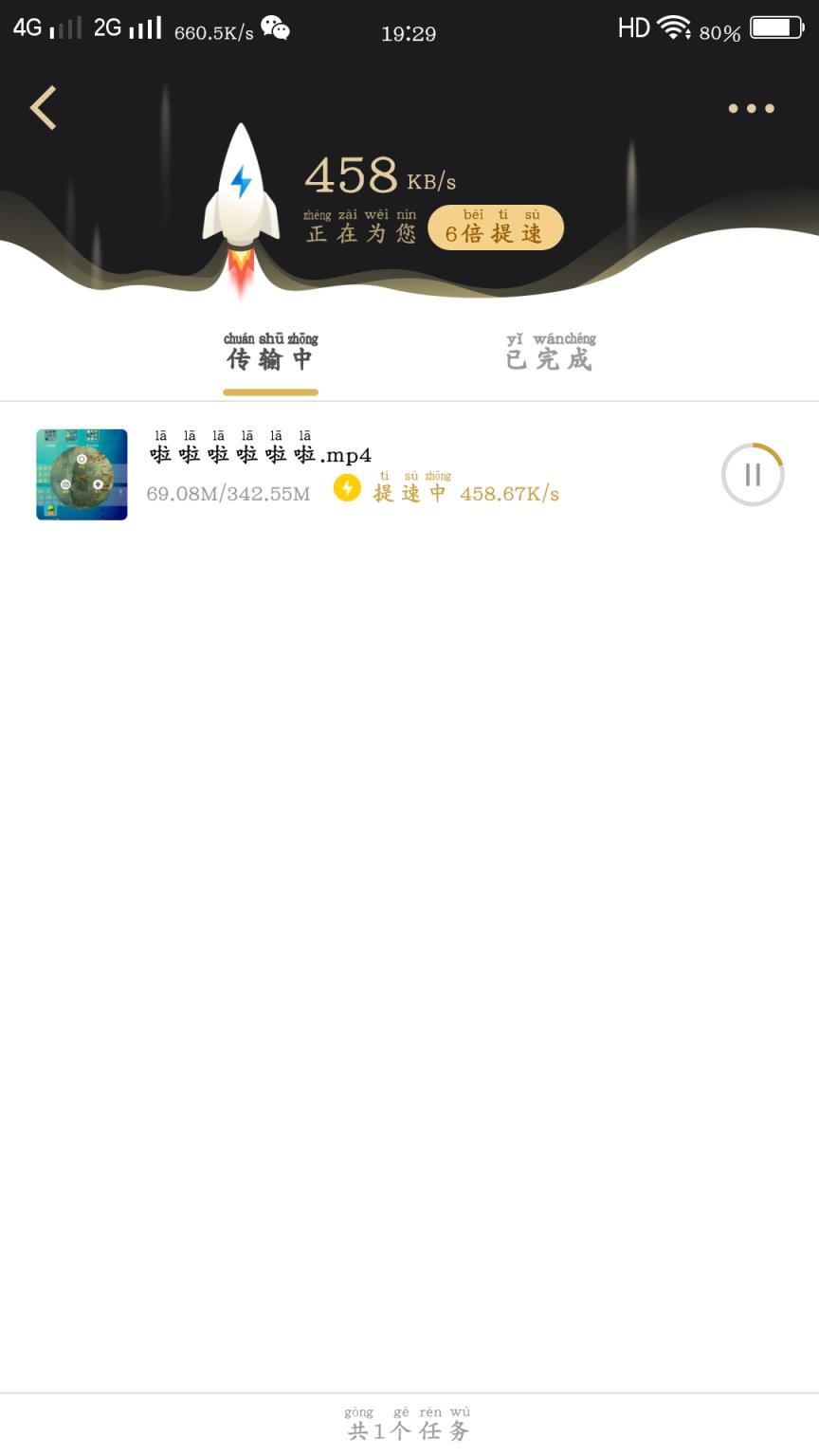
Task: Click the 正在为您 boost message
Action: 362,230
